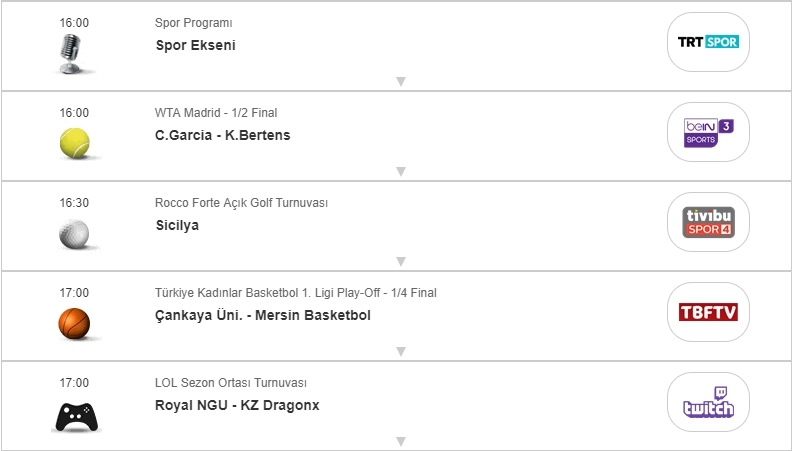Expand details under Spor Ekseni
The image size is (793, 451).
coord(400,82)
